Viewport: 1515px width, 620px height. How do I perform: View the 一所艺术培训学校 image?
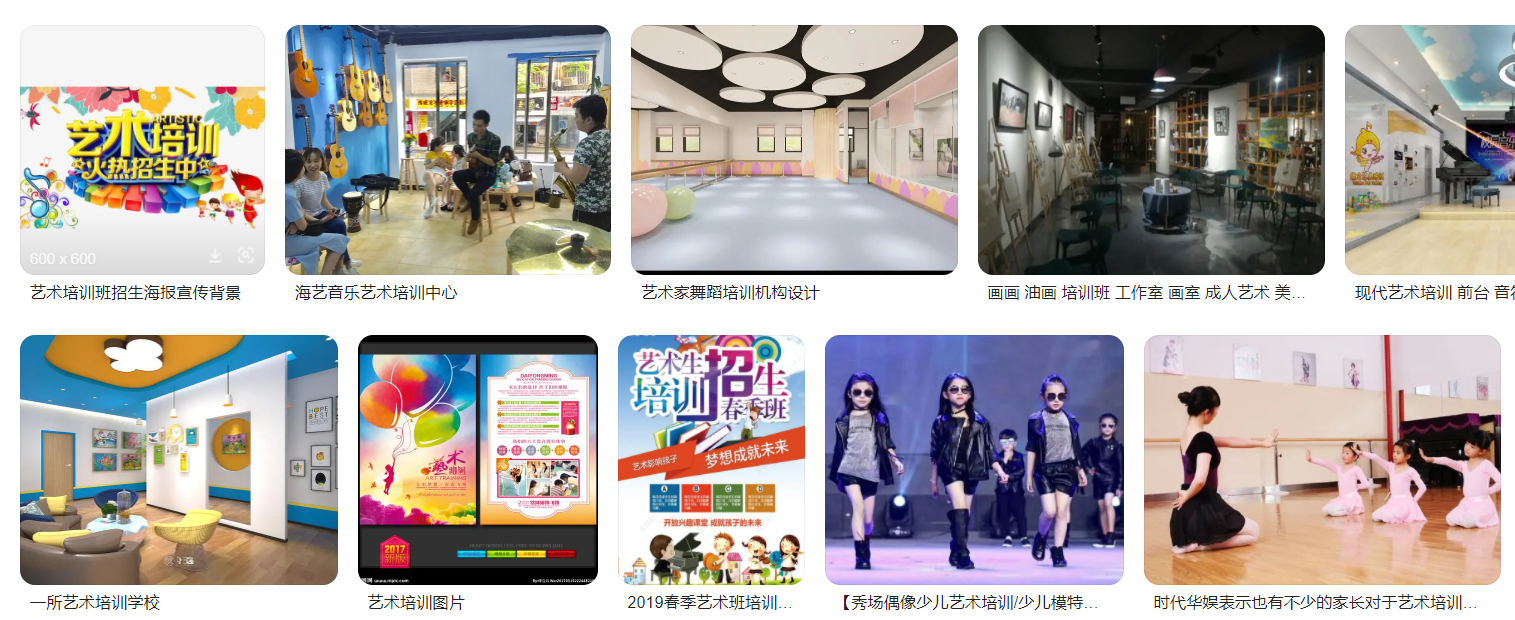click(x=179, y=460)
